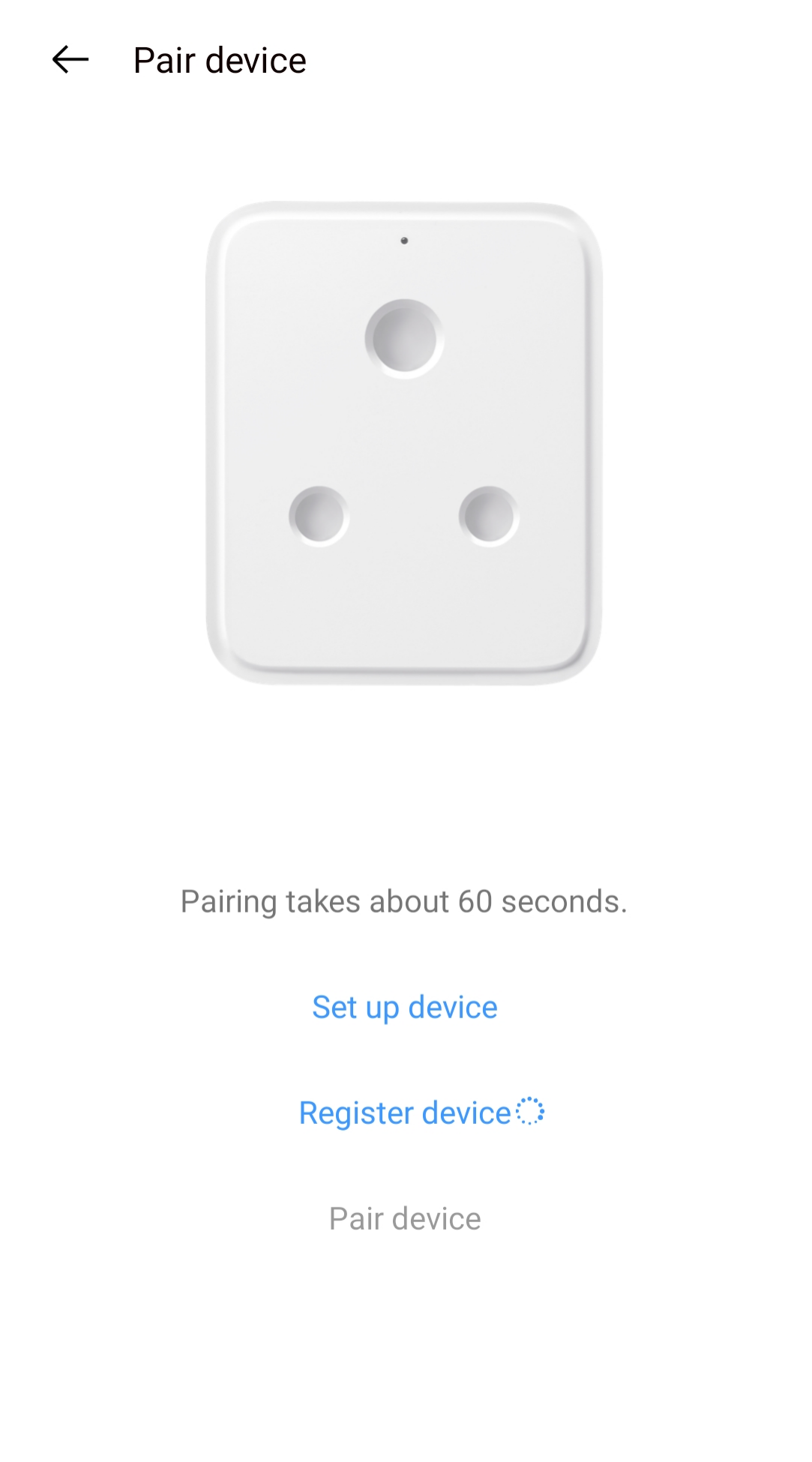Image resolution: width=812 pixels, height=1462 pixels.
Task: Click the back arrow to exit pairing
Action: 68,60
